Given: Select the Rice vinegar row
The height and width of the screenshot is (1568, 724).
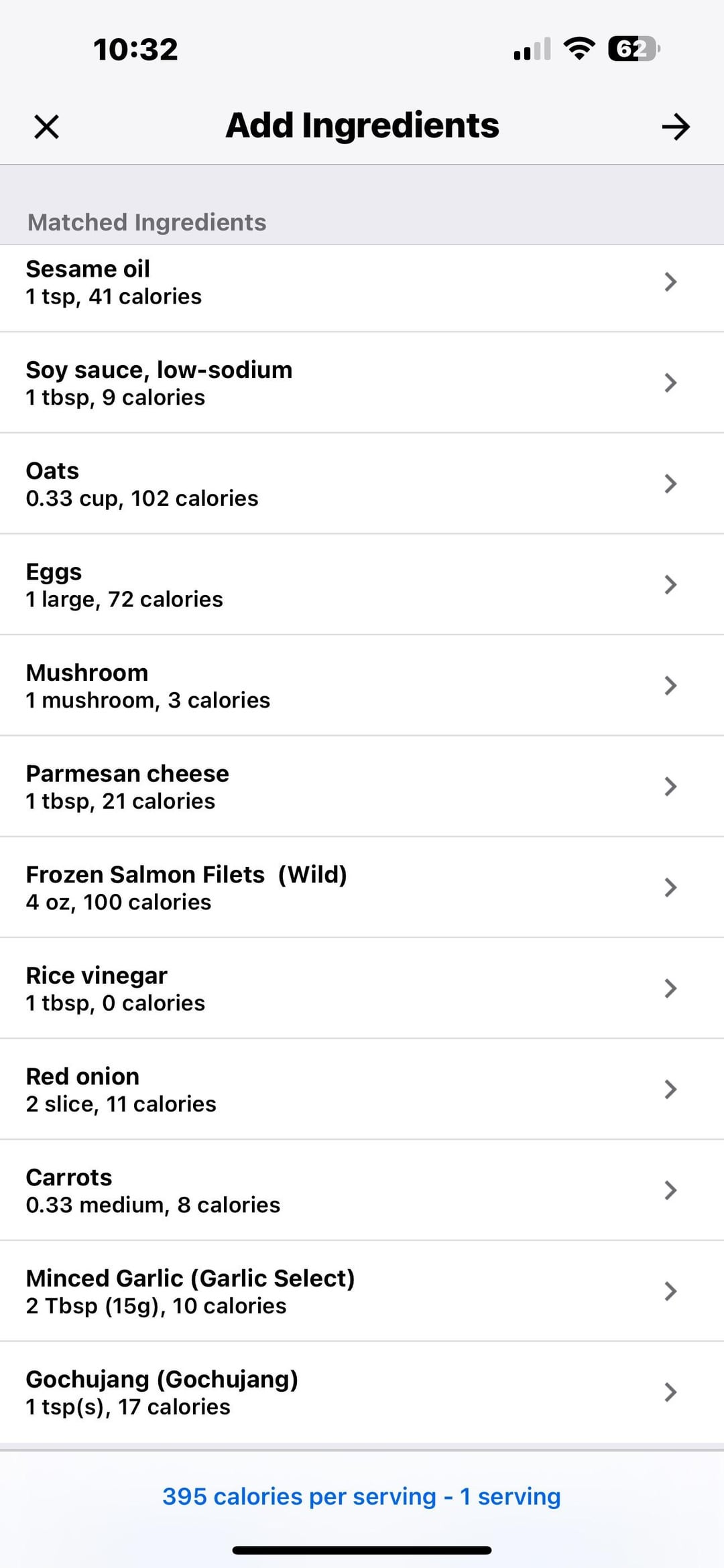Looking at the screenshot, I should click(x=362, y=988).
